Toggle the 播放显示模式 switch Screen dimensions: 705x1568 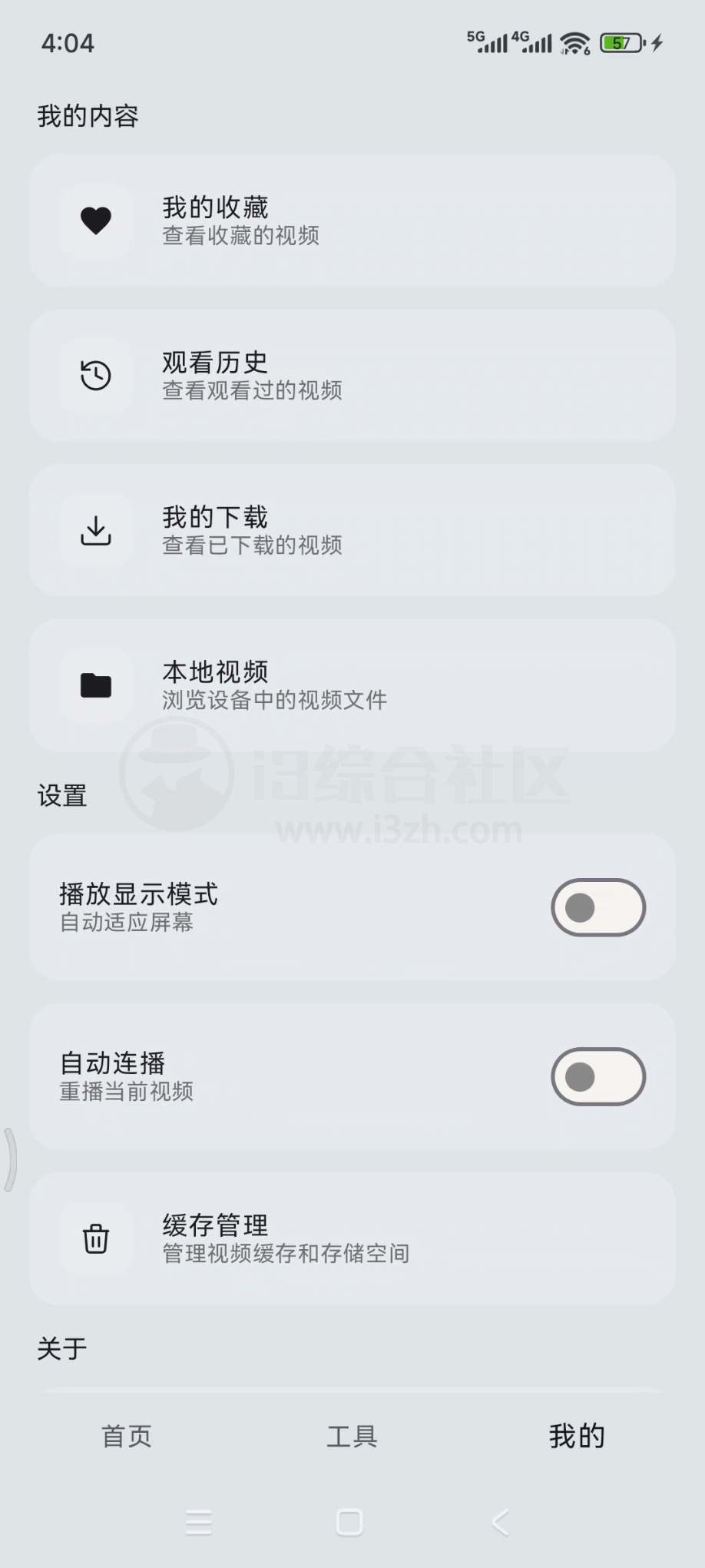[x=597, y=907]
